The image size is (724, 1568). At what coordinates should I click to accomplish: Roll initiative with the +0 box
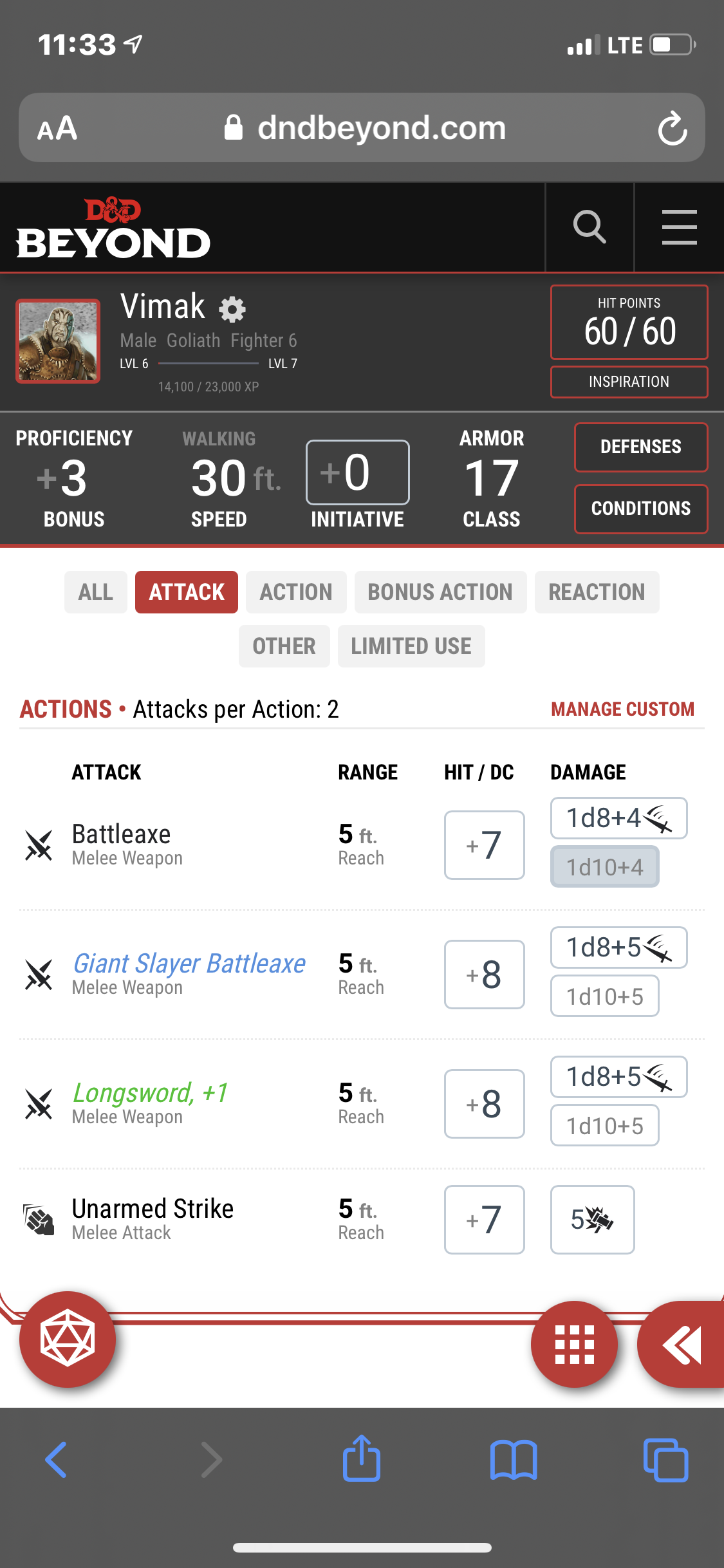pyautogui.click(x=357, y=472)
